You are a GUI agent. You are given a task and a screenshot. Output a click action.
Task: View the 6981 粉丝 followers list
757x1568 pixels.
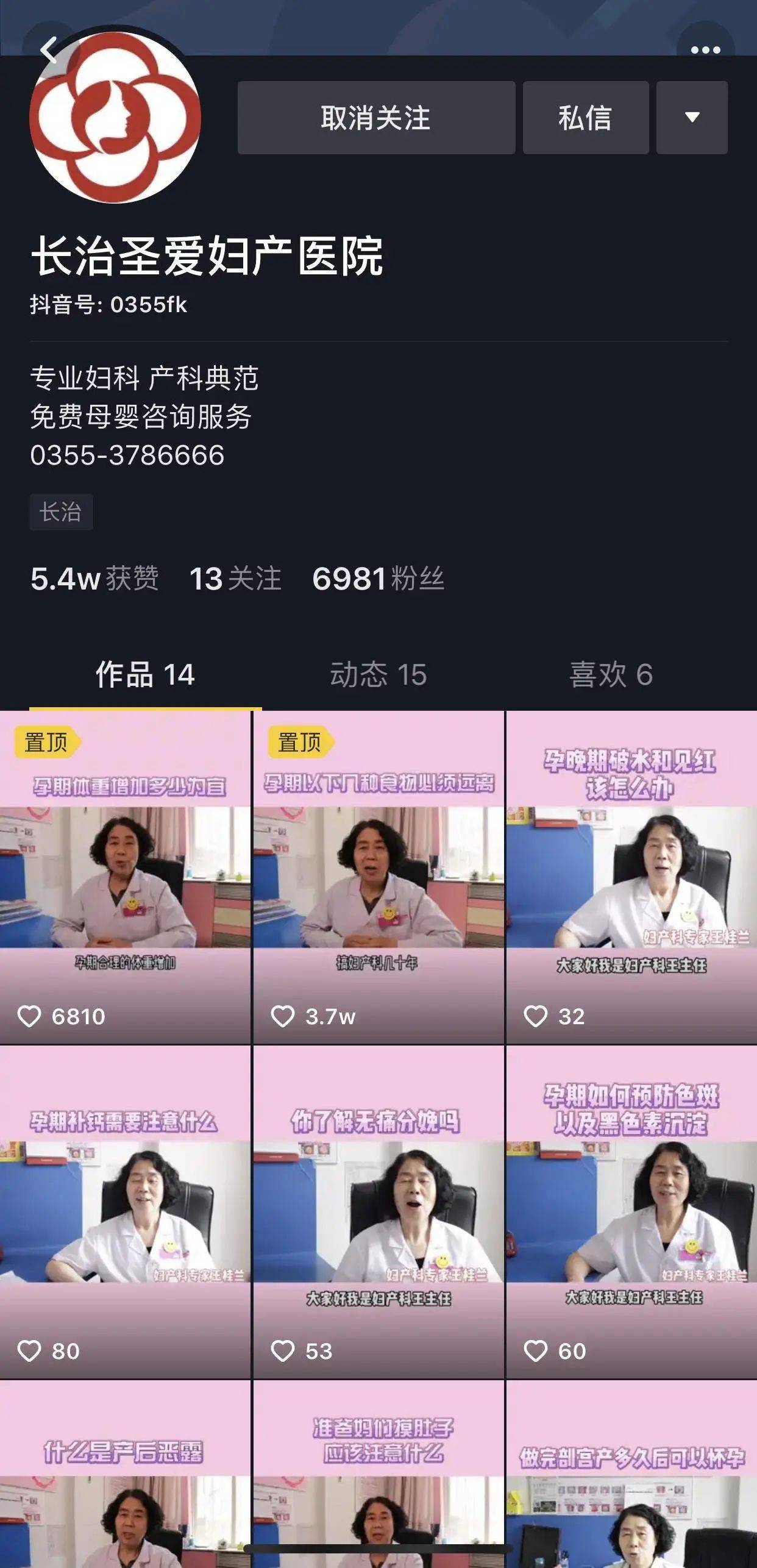point(378,578)
